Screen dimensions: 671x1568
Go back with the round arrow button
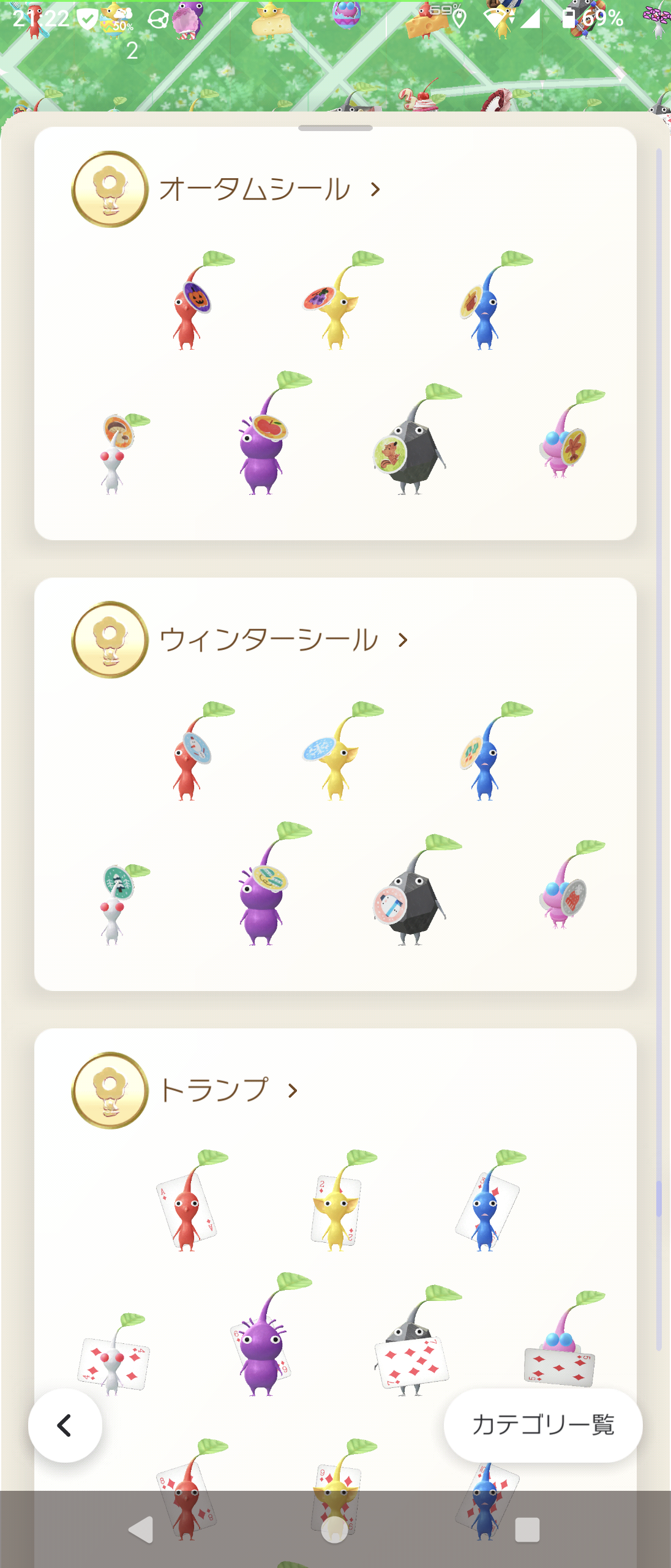[65, 1425]
